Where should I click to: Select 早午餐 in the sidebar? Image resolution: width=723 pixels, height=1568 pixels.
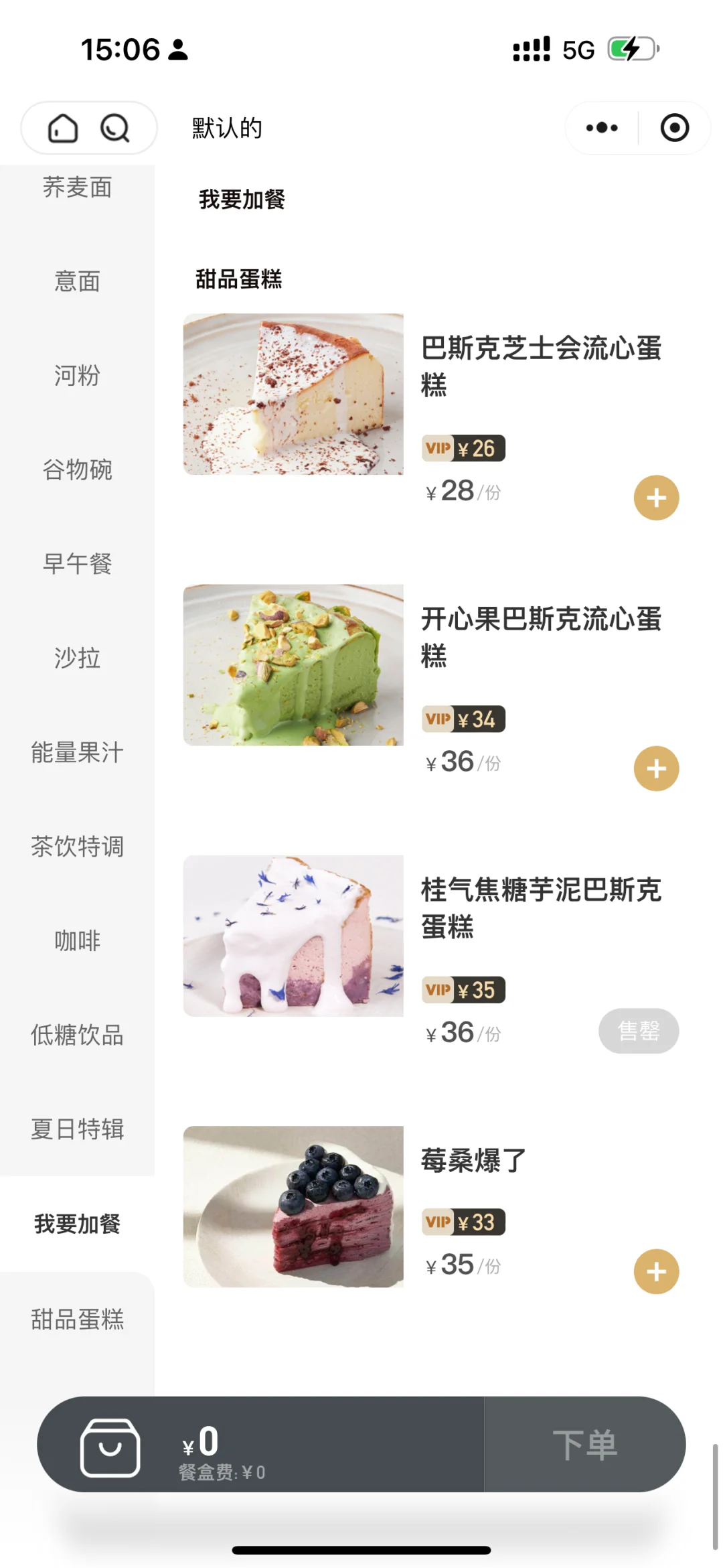(x=77, y=564)
